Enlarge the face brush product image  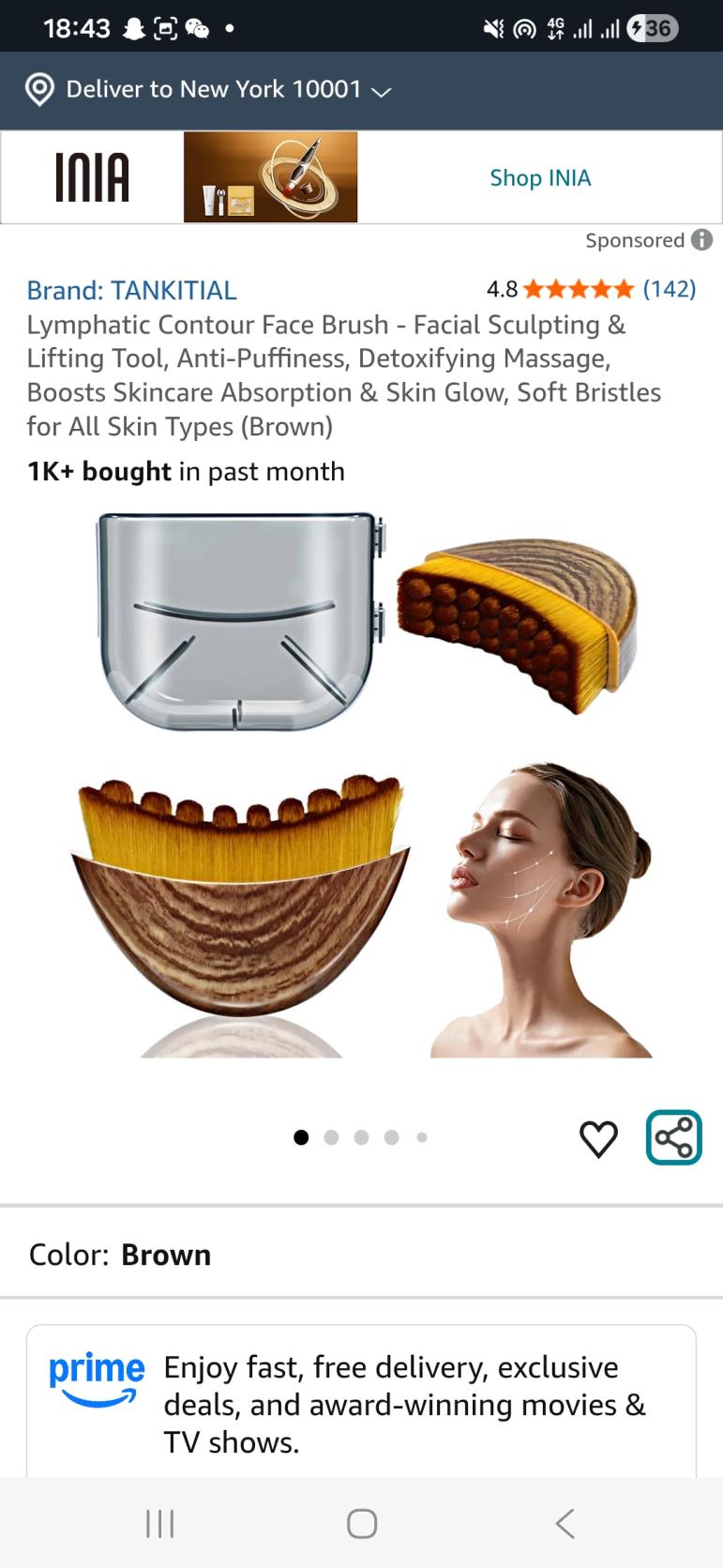[x=361, y=784]
